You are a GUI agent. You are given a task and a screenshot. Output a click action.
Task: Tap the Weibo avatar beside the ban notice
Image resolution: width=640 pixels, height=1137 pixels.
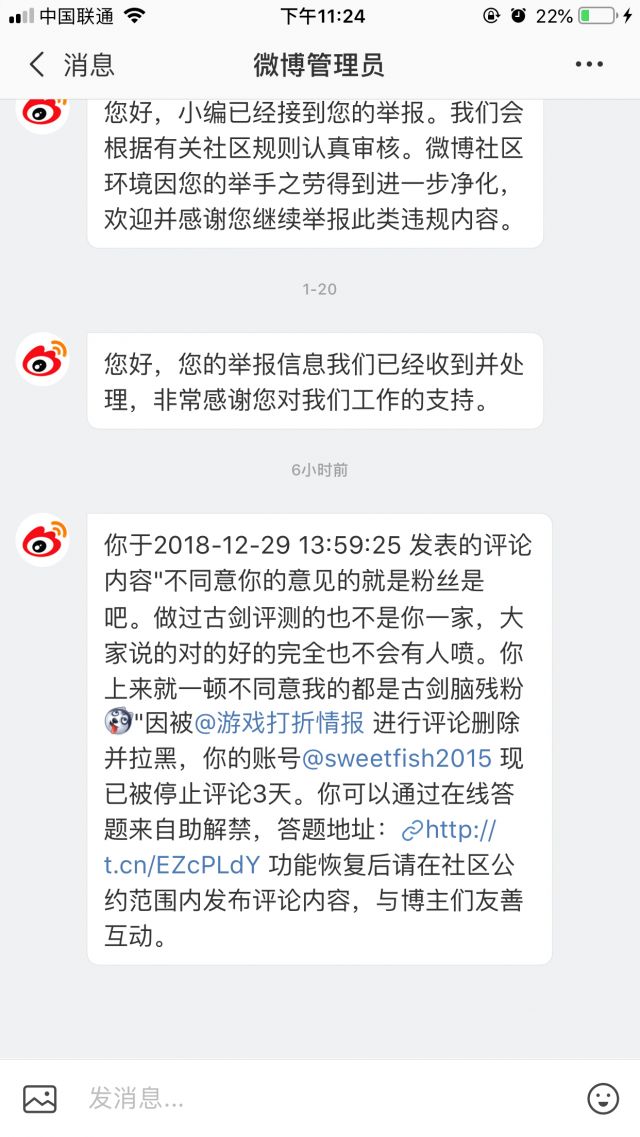click(x=43, y=539)
